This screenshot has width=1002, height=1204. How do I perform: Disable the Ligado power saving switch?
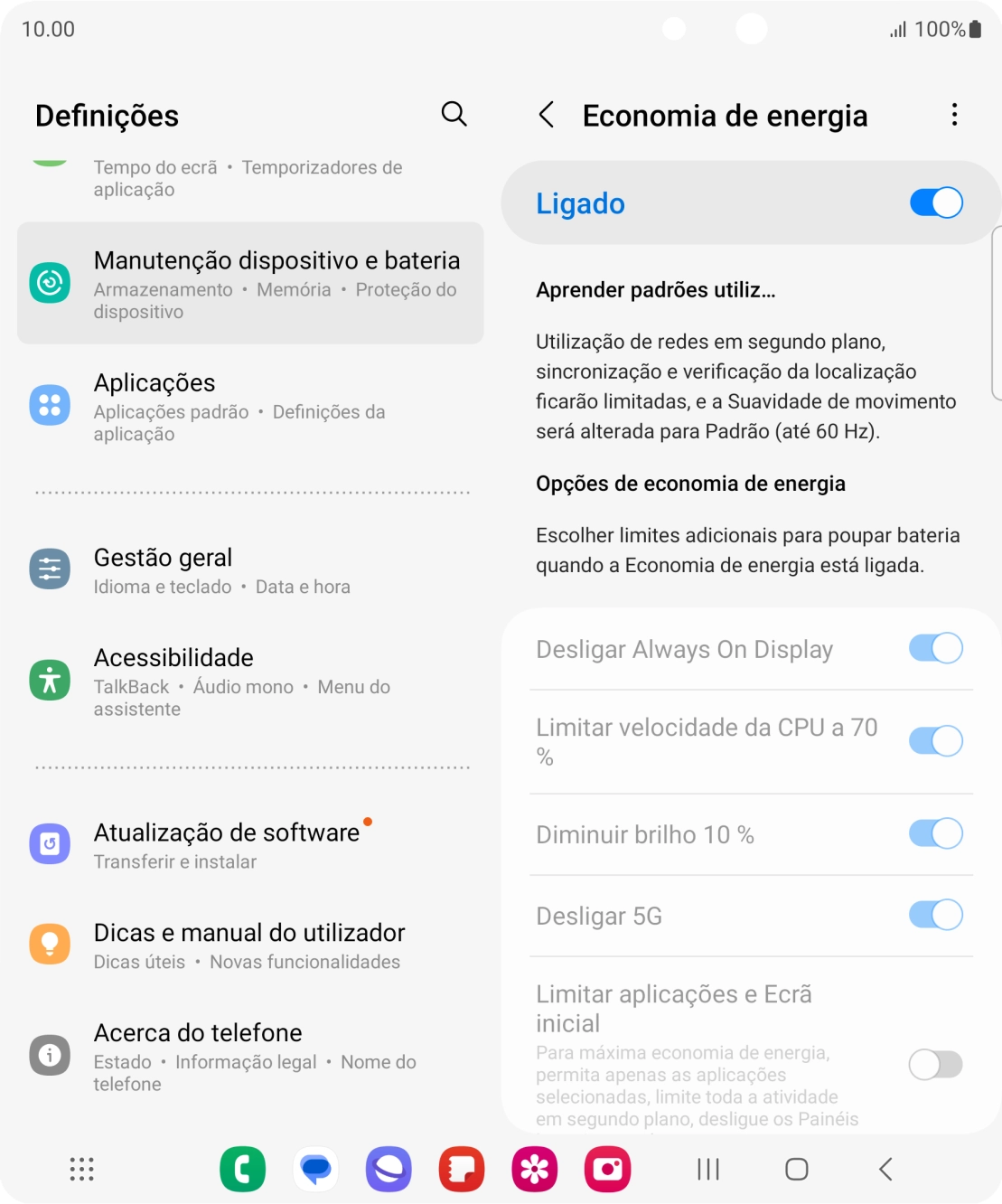[936, 202]
